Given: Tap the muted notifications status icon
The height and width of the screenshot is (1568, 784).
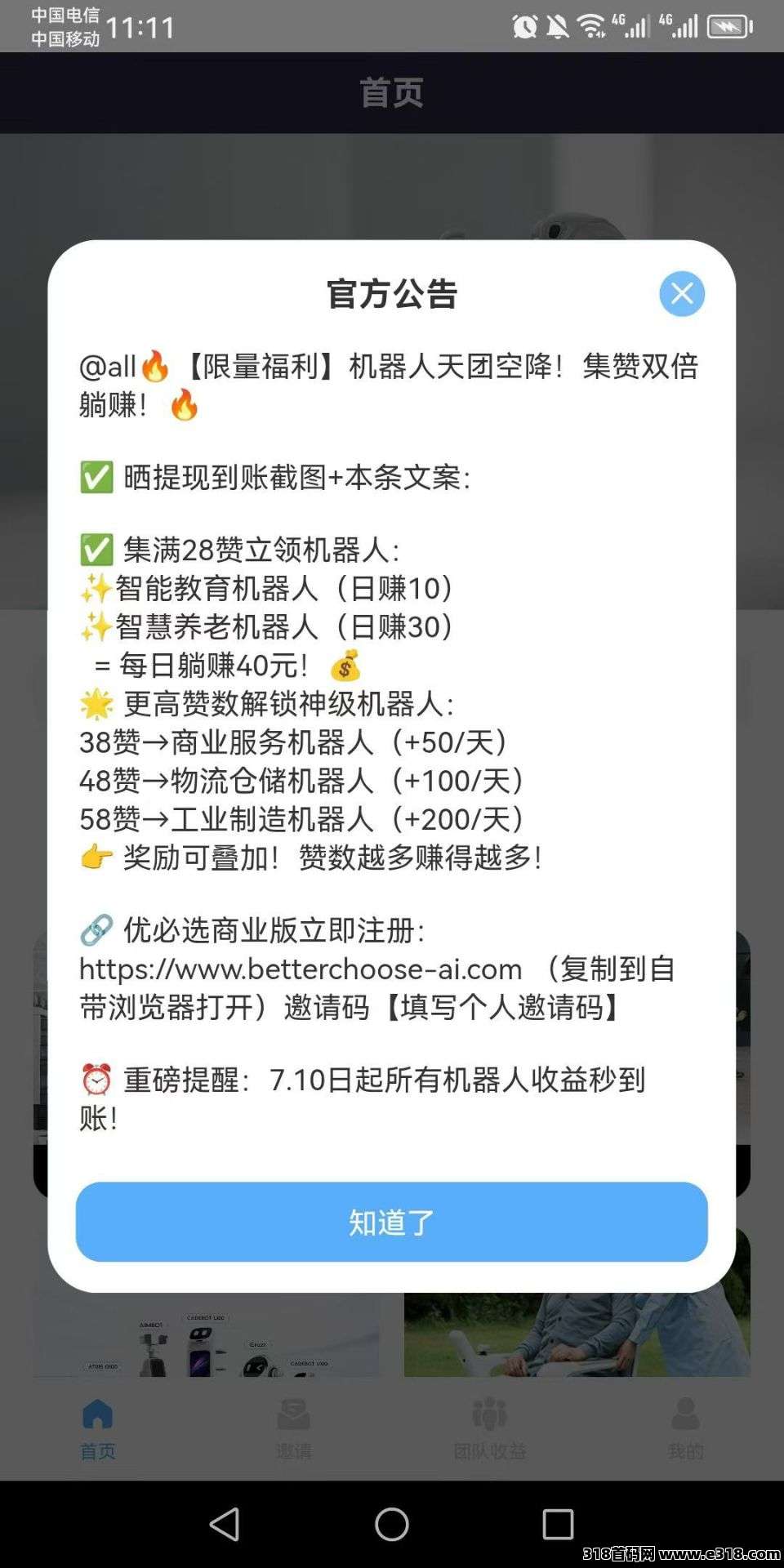Looking at the screenshot, I should click(x=557, y=24).
